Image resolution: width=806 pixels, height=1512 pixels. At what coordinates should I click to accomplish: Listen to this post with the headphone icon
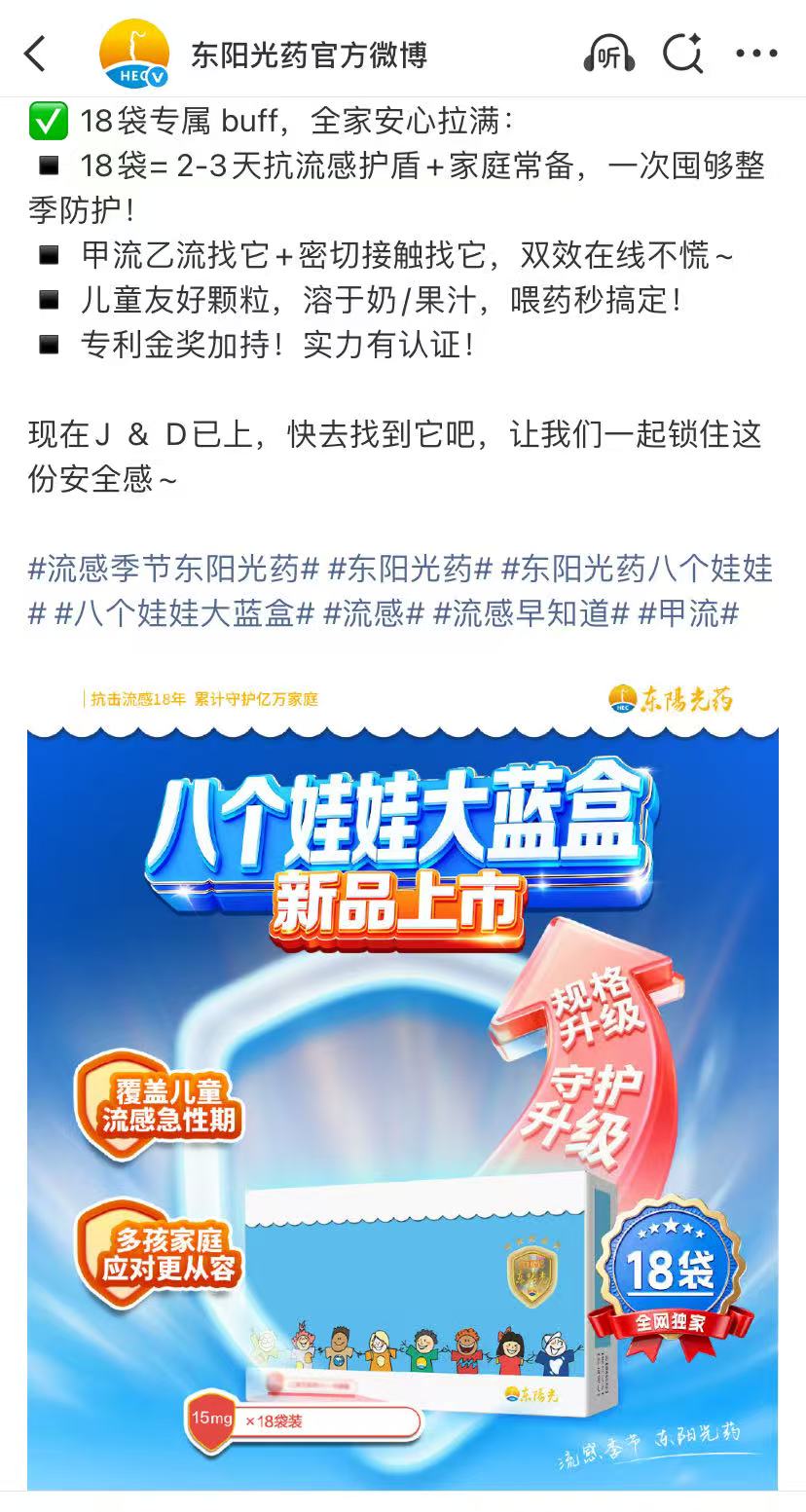pos(608,55)
